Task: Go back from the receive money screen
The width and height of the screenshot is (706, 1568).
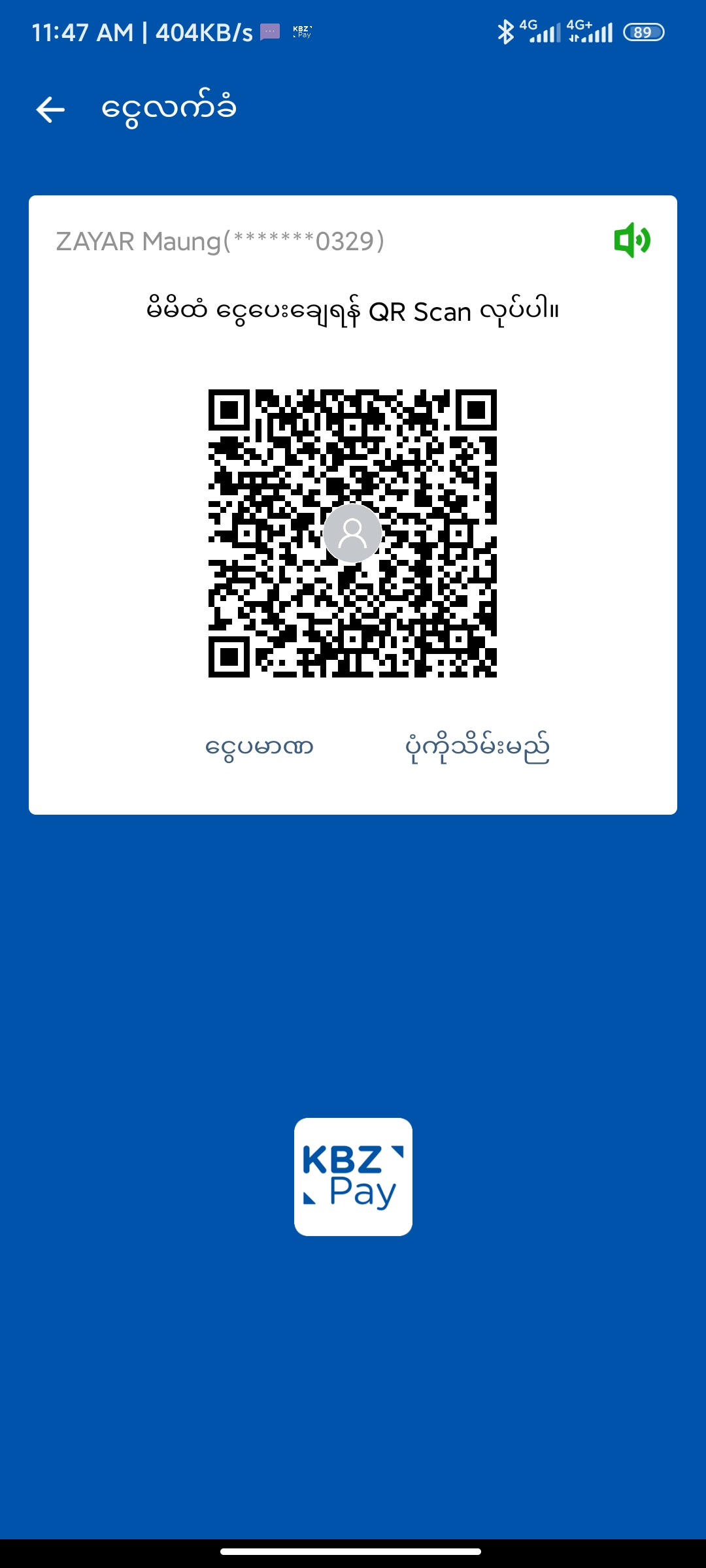Action: pos(50,109)
